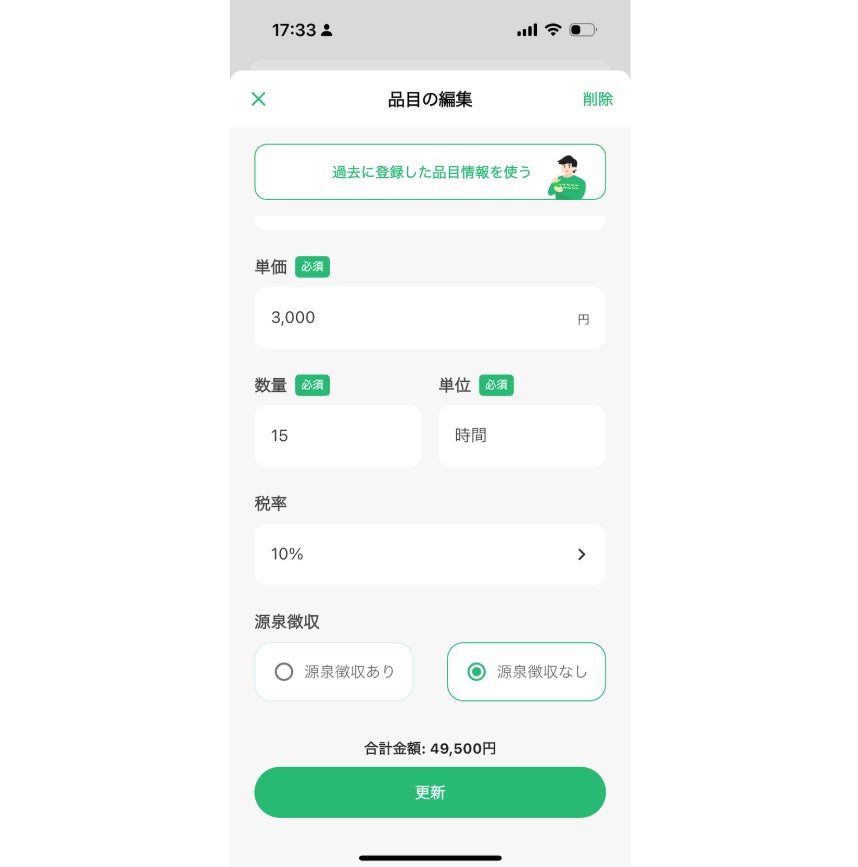Close the 品目の編集 sheet
This screenshot has height=867, width=858.
pyautogui.click(x=258, y=99)
